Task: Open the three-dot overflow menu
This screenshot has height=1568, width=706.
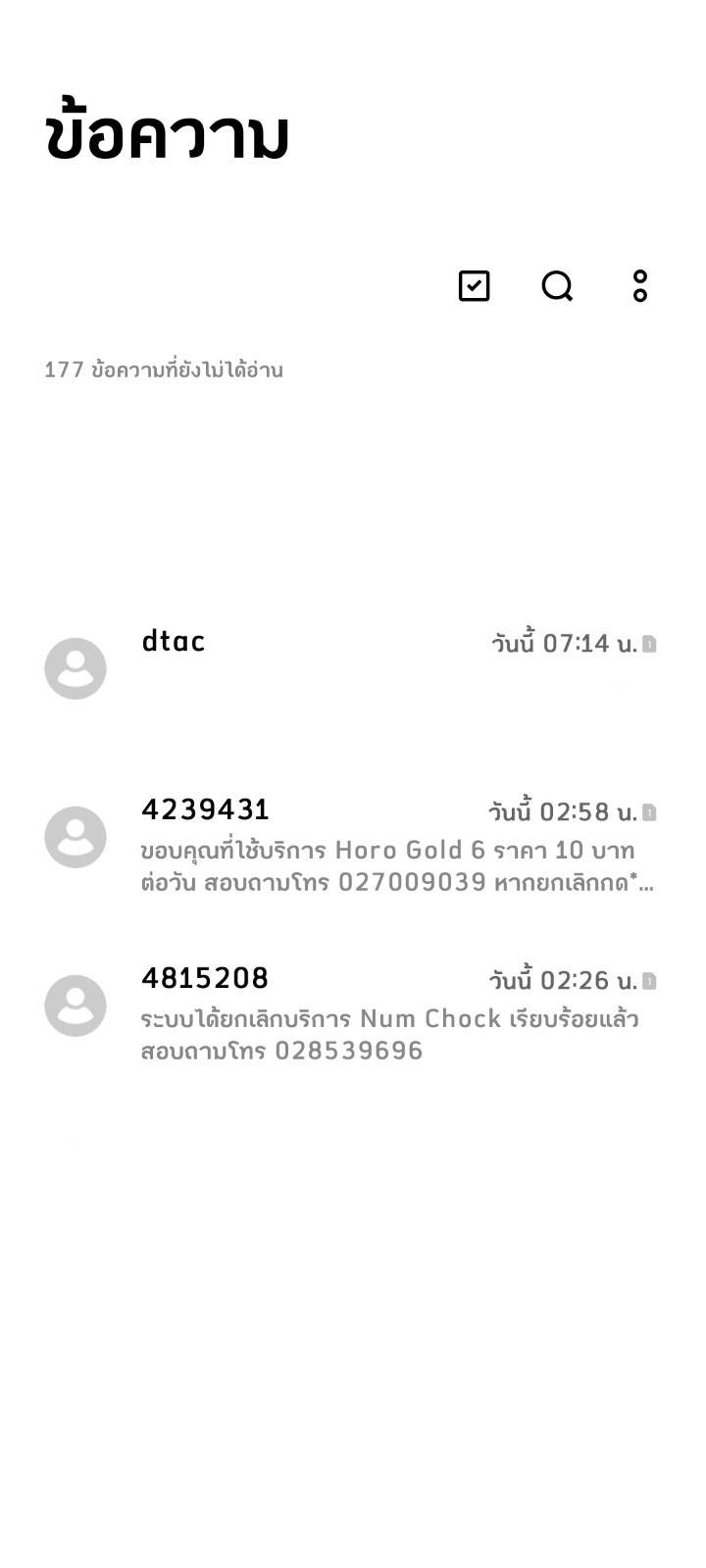Action: (x=640, y=286)
